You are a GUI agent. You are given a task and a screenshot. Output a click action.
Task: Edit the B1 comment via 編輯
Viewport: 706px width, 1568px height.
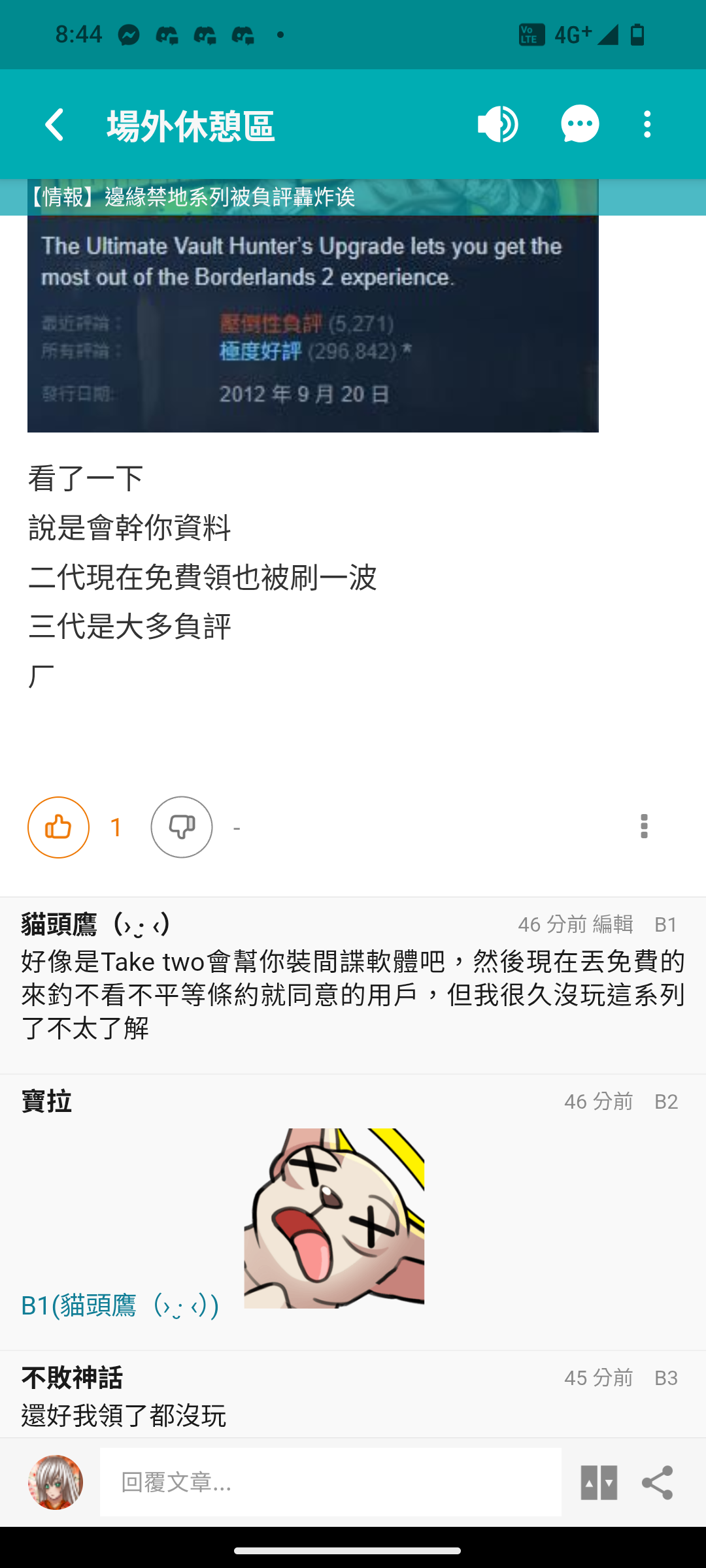[613, 924]
